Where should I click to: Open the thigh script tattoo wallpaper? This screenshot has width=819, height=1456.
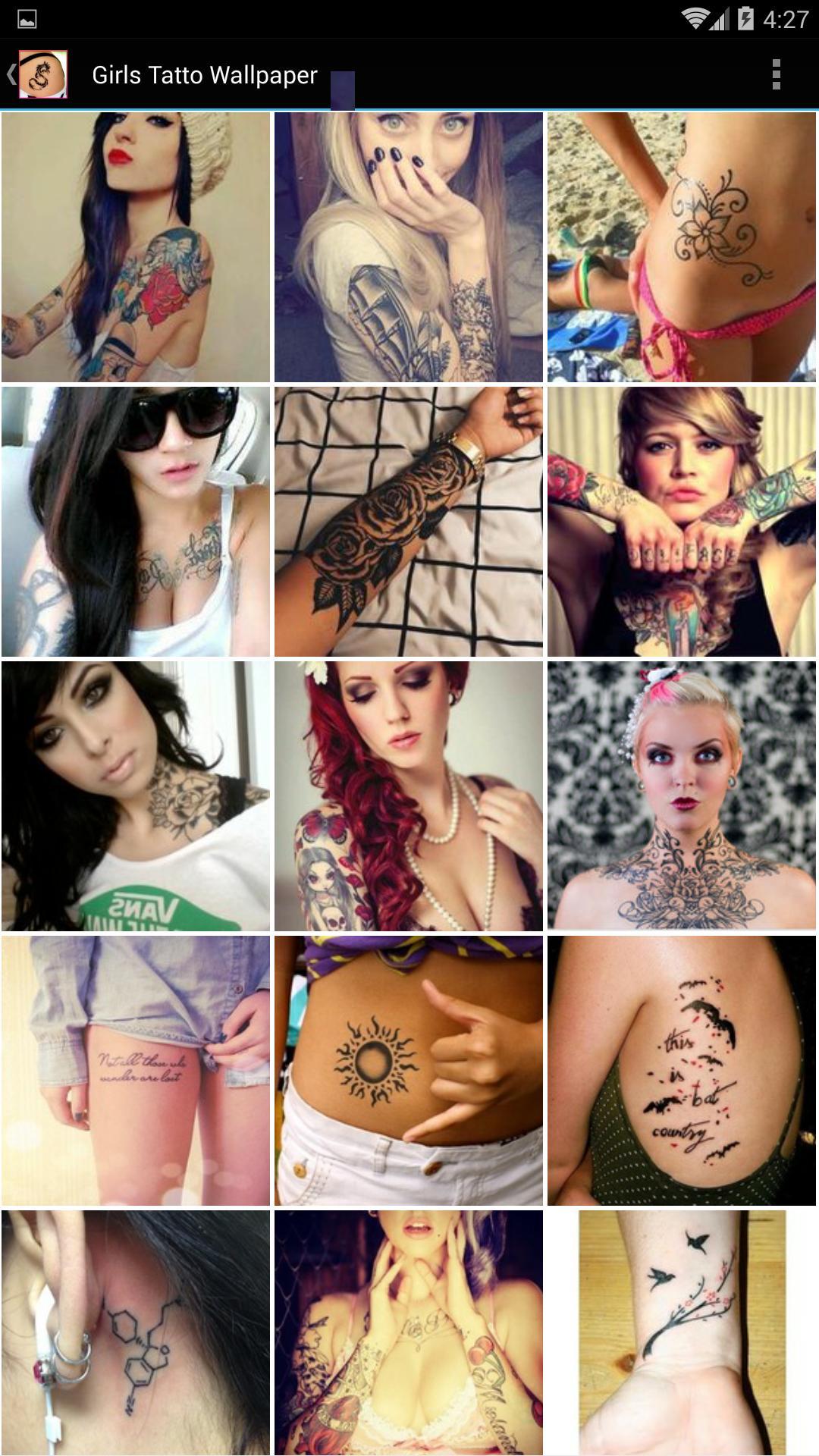pyautogui.click(x=136, y=1070)
